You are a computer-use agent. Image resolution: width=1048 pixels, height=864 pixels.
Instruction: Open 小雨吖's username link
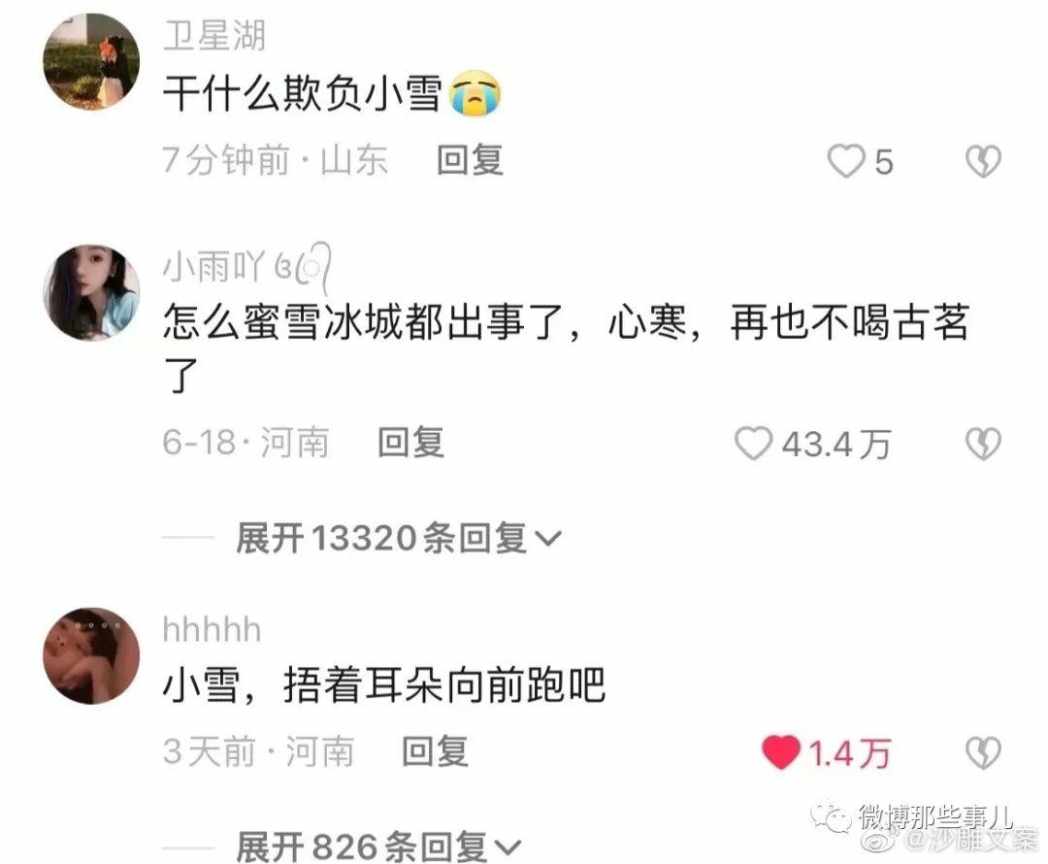click(x=213, y=266)
